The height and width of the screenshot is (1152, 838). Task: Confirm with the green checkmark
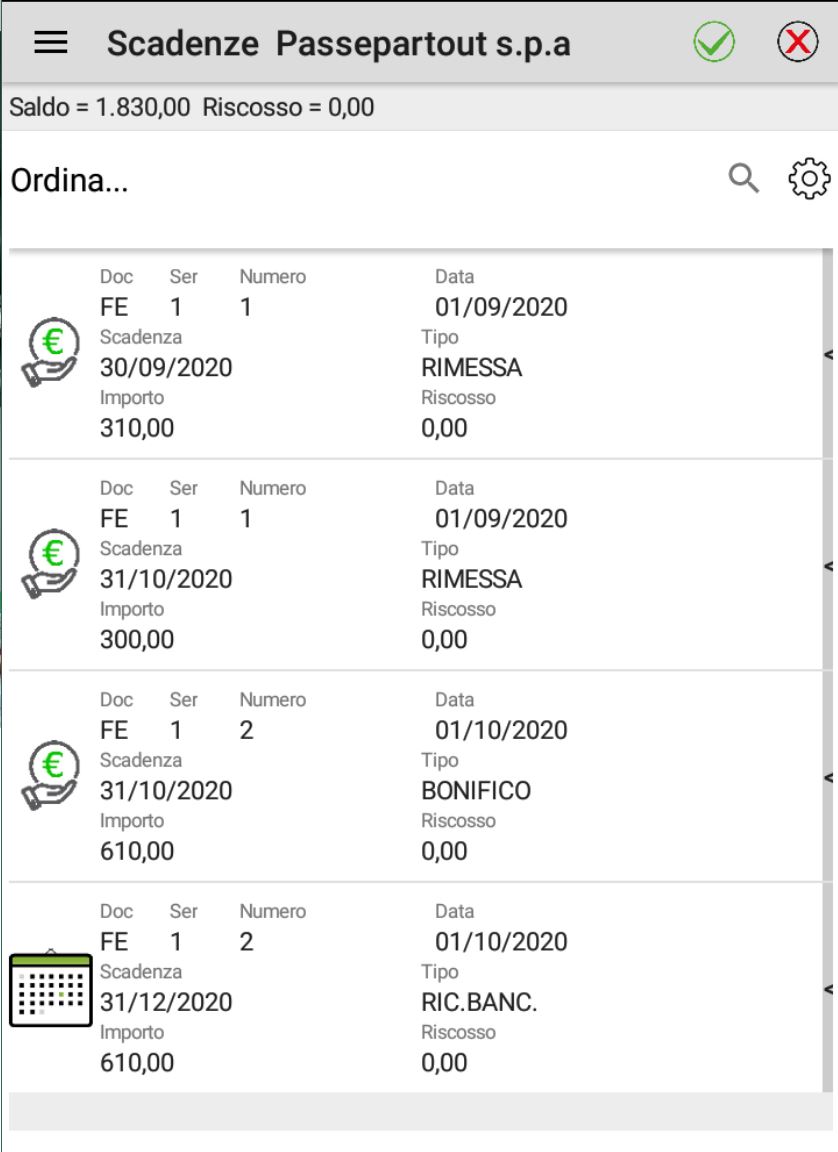point(714,42)
